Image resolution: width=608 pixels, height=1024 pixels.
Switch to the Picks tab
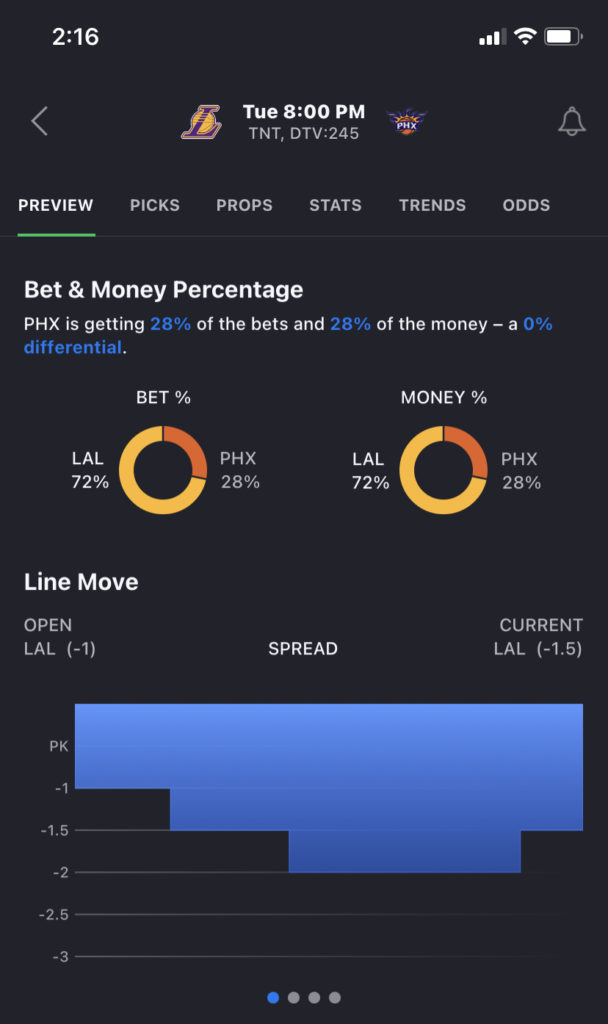point(155,205)
